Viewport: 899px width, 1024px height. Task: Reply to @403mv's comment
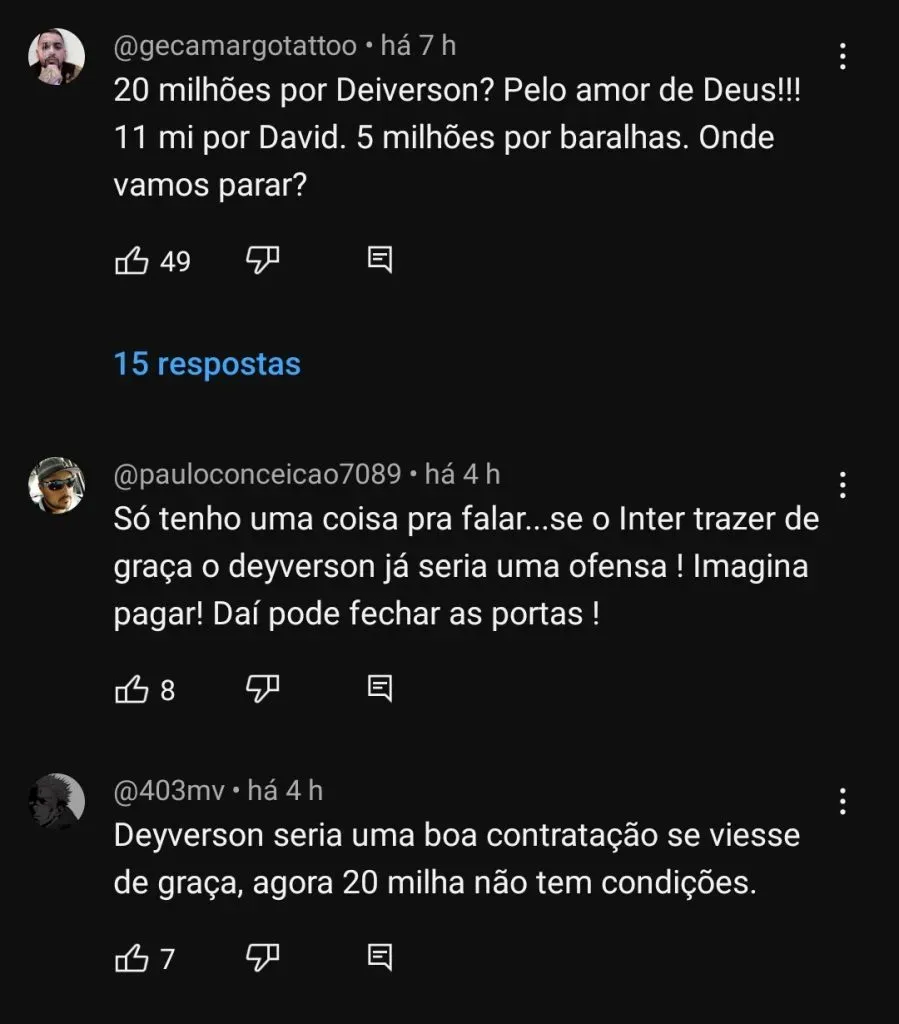pos(380,958)
